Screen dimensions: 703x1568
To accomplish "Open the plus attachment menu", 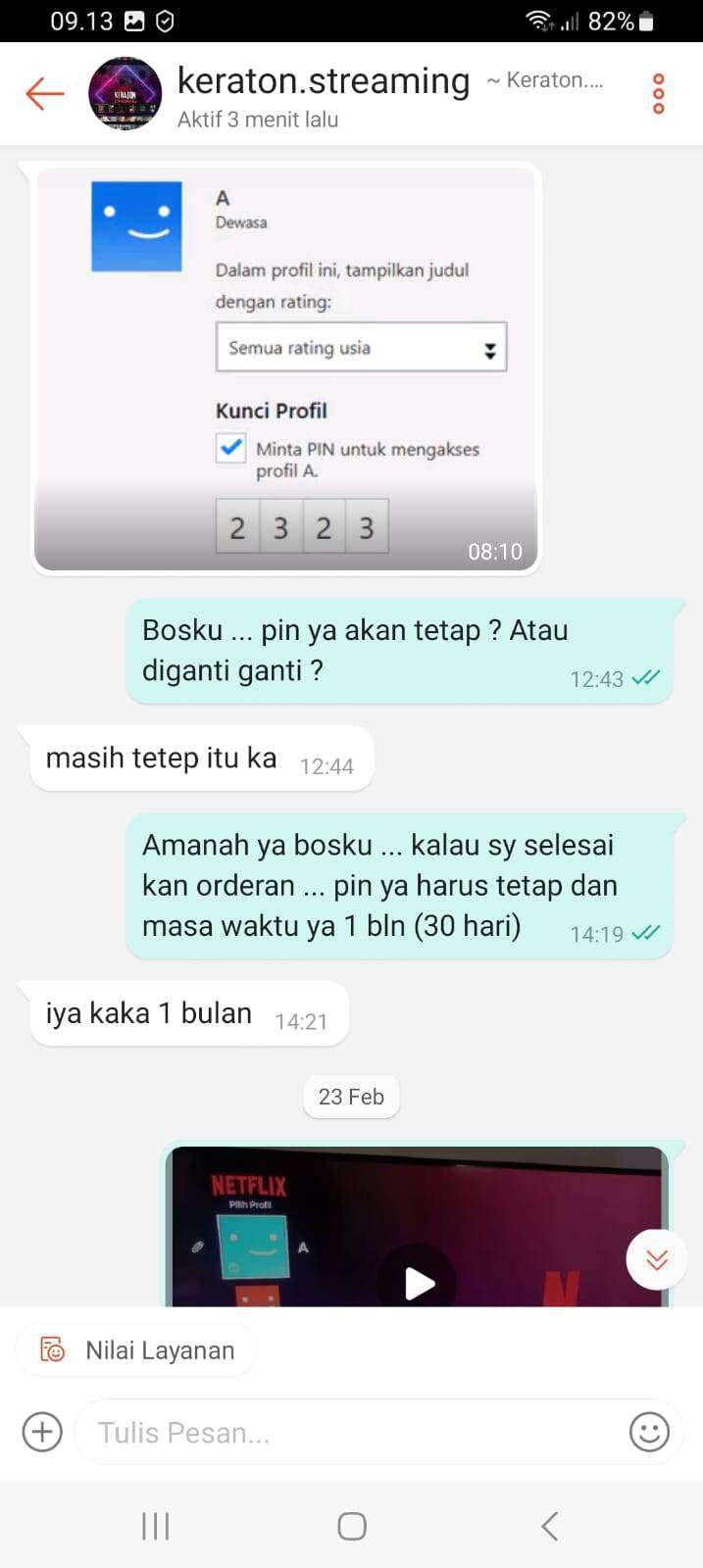I will tap(42, 1432).
